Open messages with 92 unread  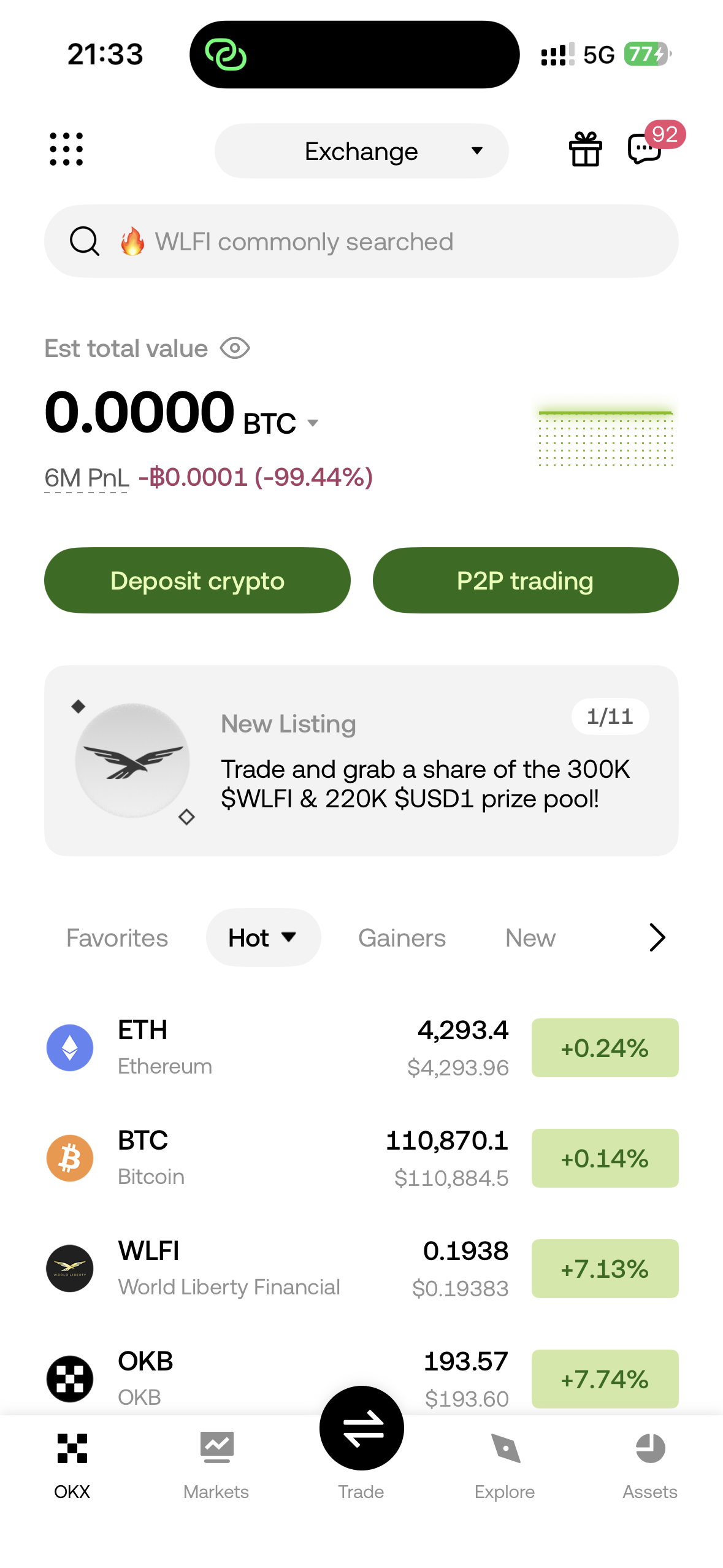[646, 148]
